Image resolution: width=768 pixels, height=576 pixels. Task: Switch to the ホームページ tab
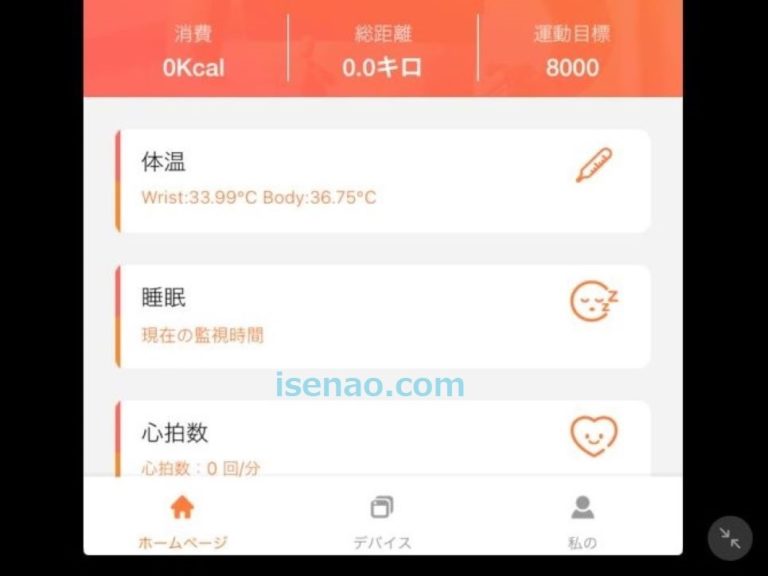pyautogui.click(x=182, y=522)
